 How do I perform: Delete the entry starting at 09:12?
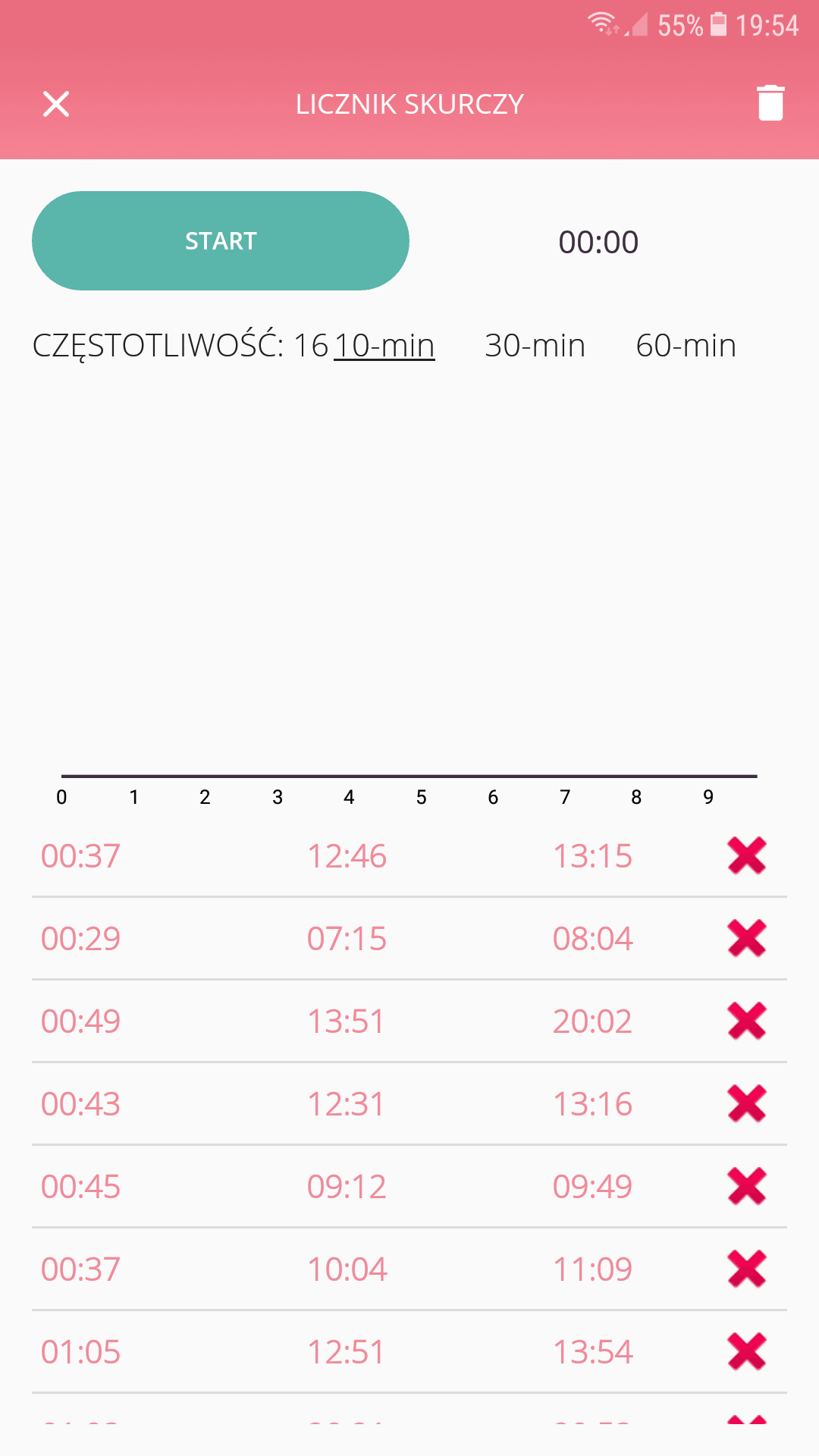tap(747, 1187)
